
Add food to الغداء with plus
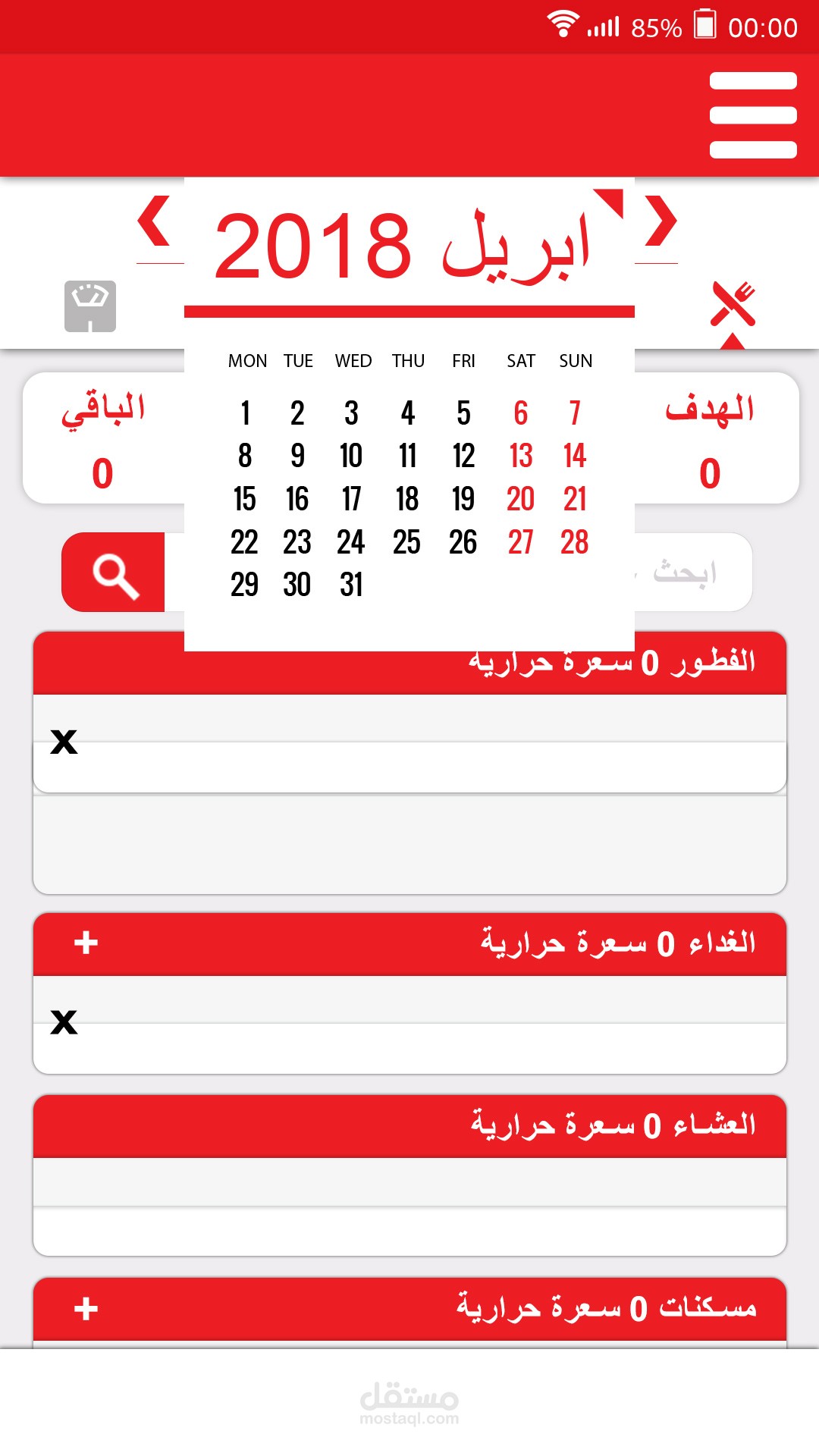86,943
